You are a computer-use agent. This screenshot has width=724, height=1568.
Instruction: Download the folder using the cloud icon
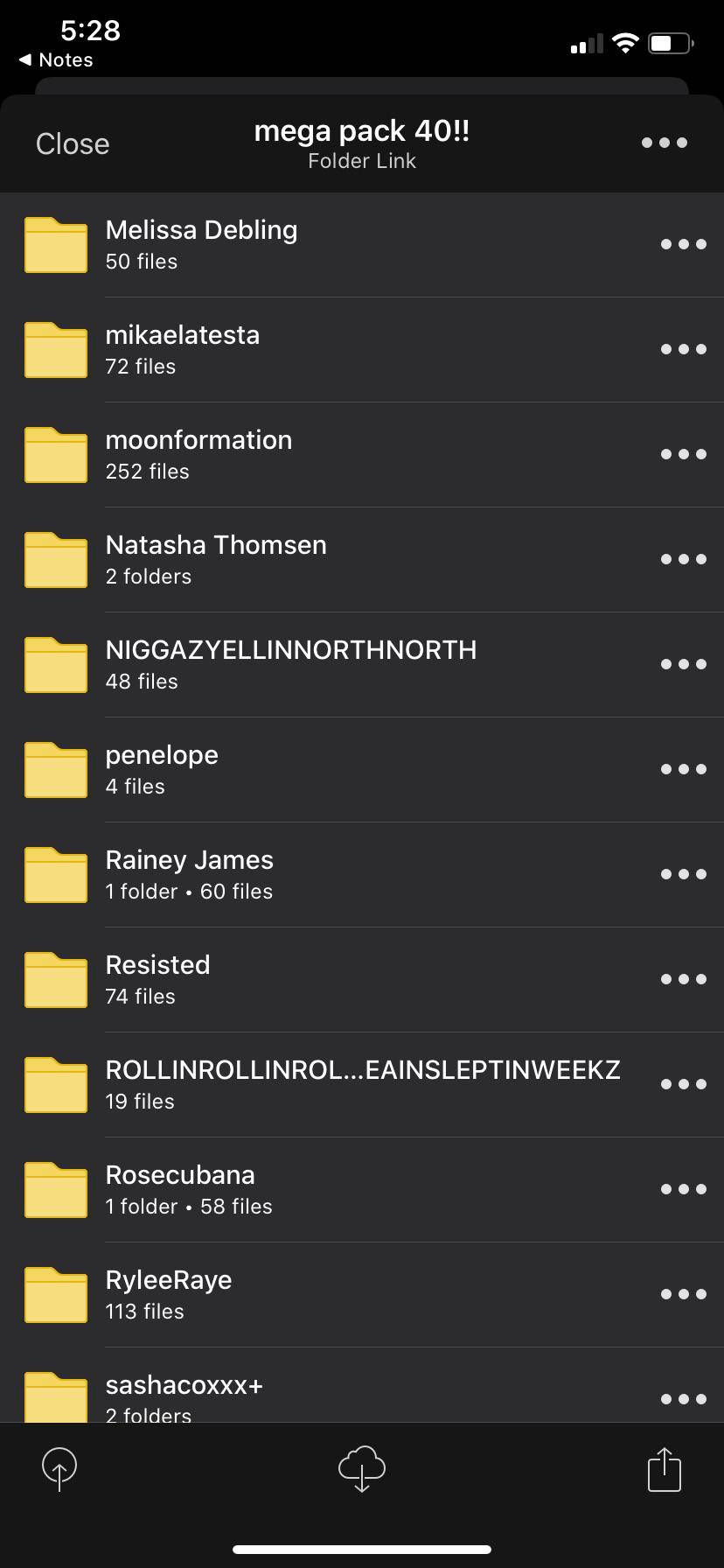point(362,1468)
